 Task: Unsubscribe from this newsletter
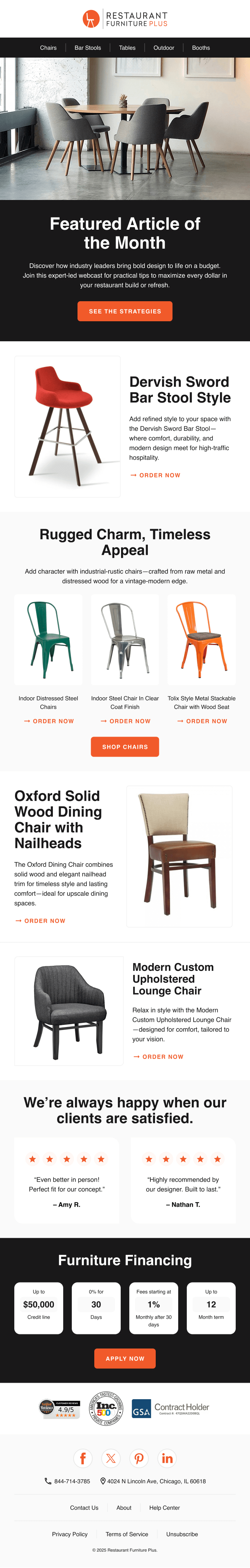(182, 1534)
